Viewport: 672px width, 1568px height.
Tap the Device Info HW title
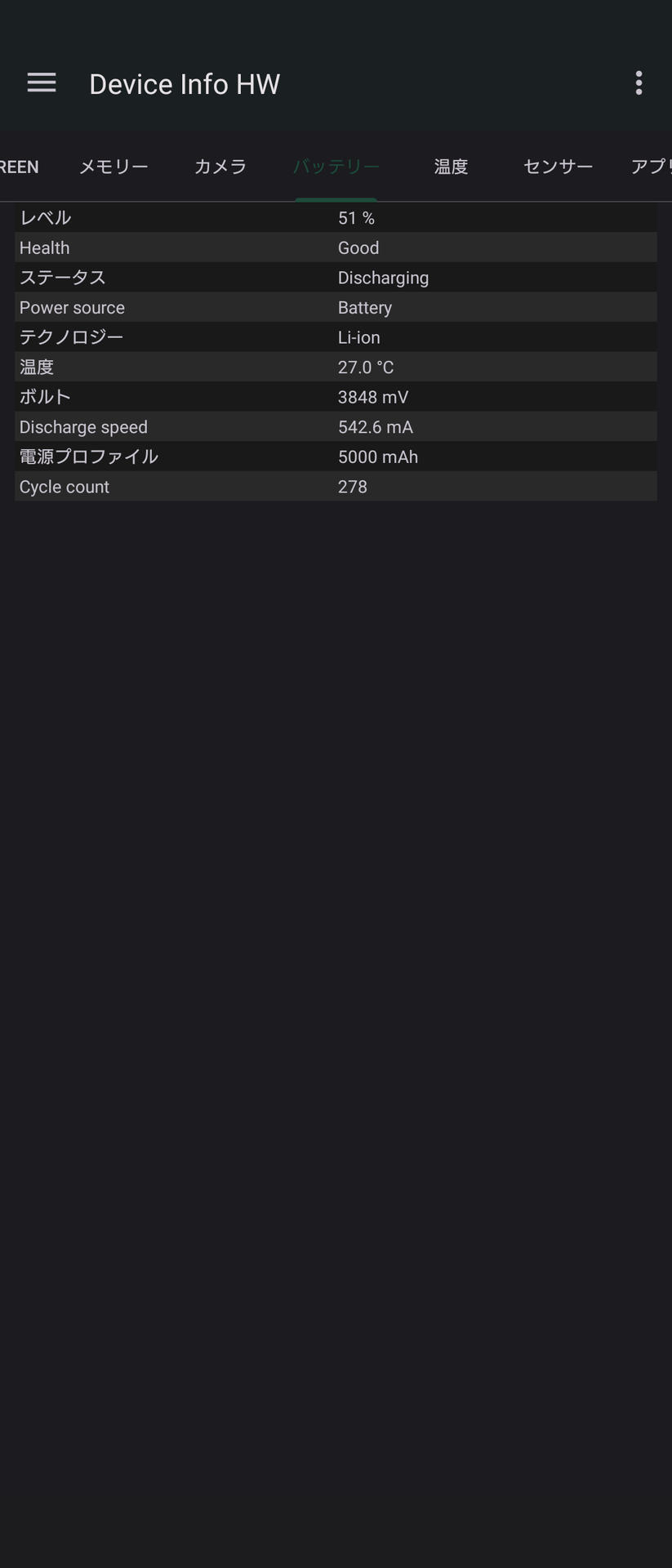pos(185,82)
